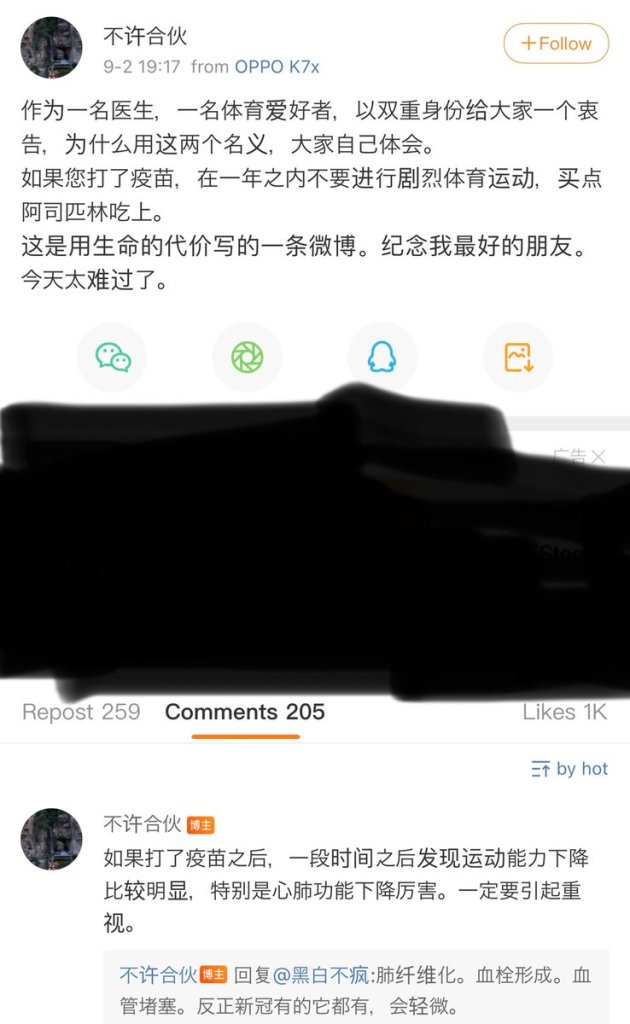Share the post to WeChat

[x=112, y=357]
